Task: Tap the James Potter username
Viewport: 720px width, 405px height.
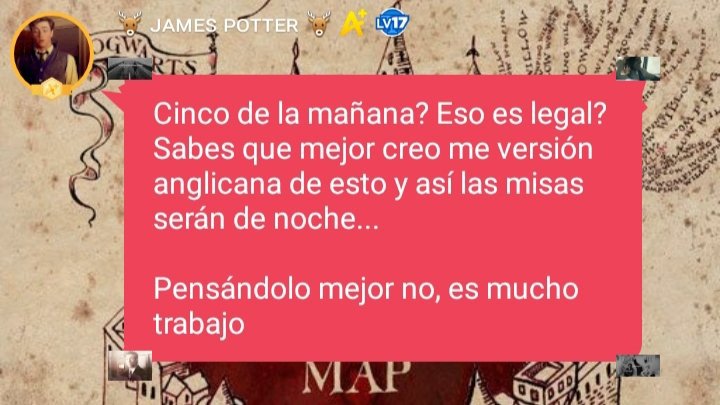Action: [x=222, y=24]
